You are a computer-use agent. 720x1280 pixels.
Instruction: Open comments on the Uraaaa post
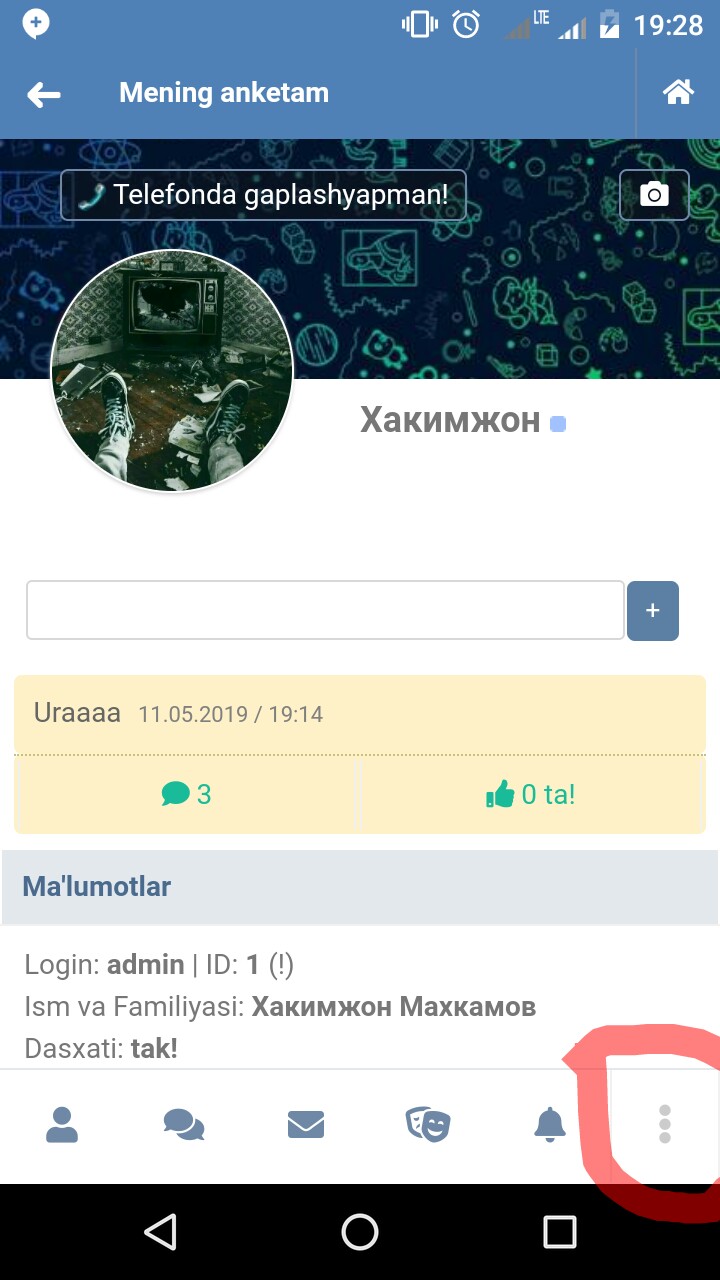[186, 795]
